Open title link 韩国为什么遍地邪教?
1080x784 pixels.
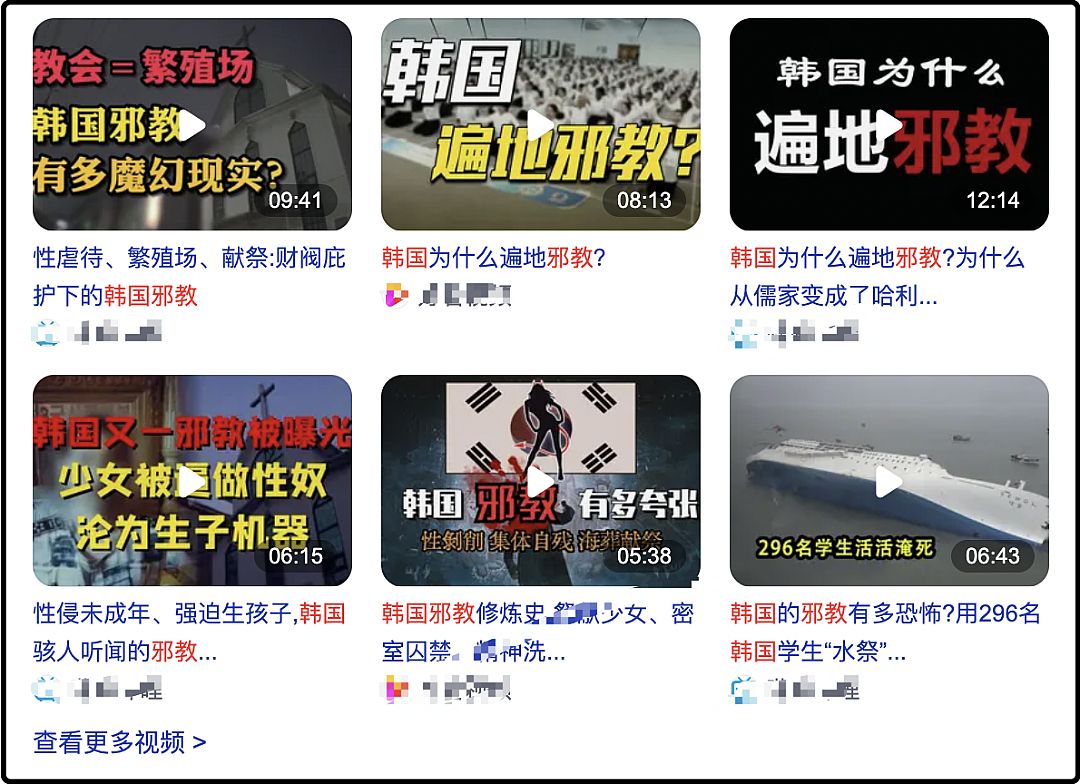[x=494, y=259]
